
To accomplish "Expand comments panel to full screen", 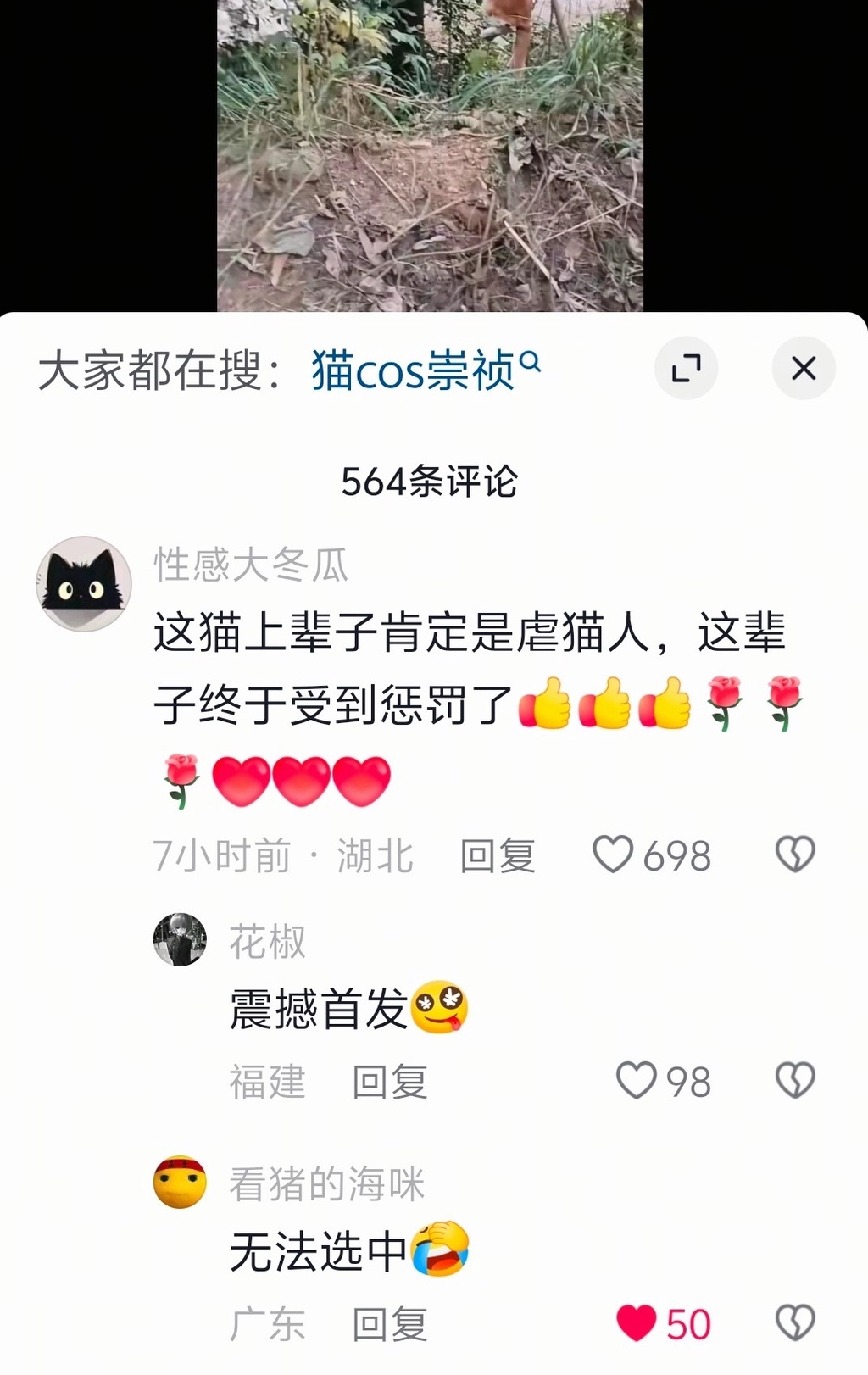I will (686, 369).
